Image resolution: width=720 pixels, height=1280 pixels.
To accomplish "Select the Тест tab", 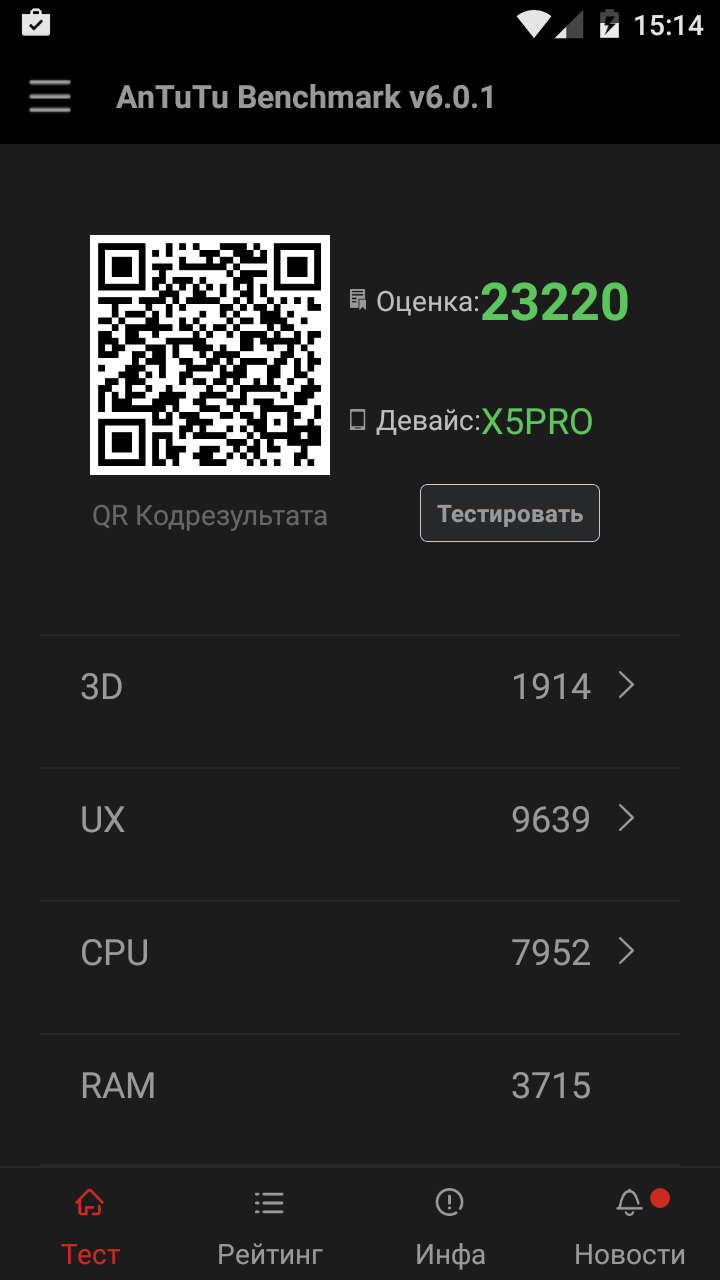I will [x=90, y=1226].
